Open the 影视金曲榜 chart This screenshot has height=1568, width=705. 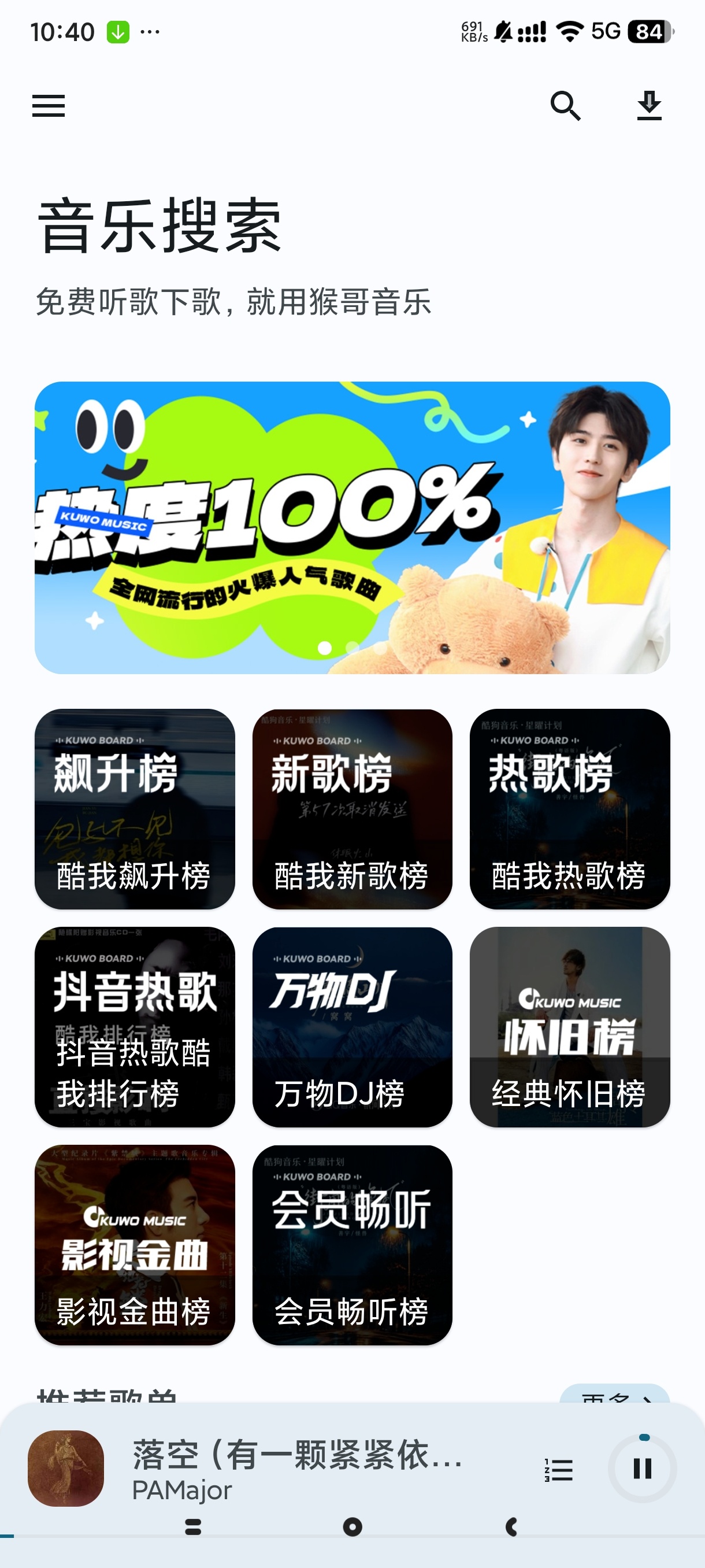[x=135, y=1244]
